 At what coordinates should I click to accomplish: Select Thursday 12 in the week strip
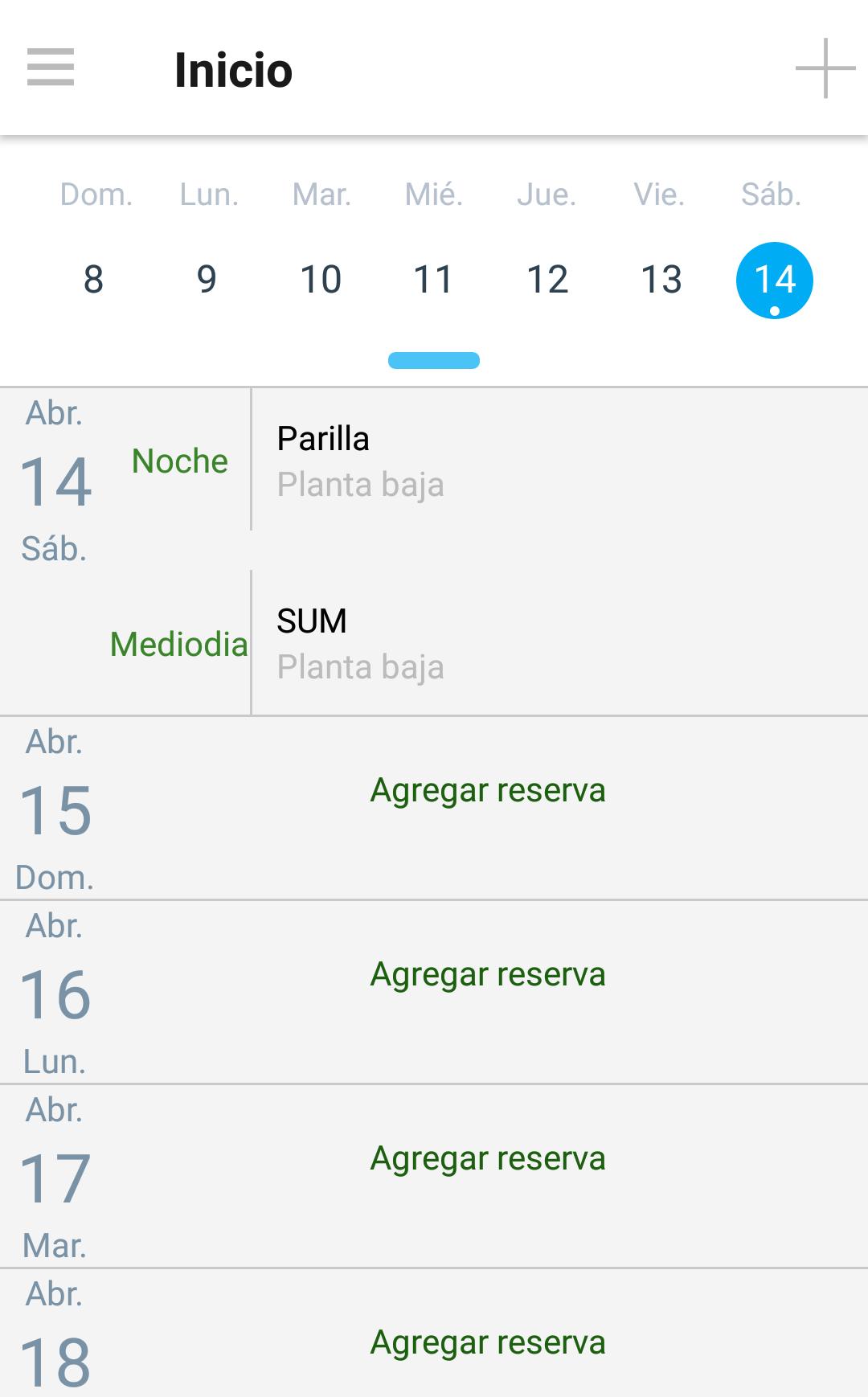[x=547, y=280]
